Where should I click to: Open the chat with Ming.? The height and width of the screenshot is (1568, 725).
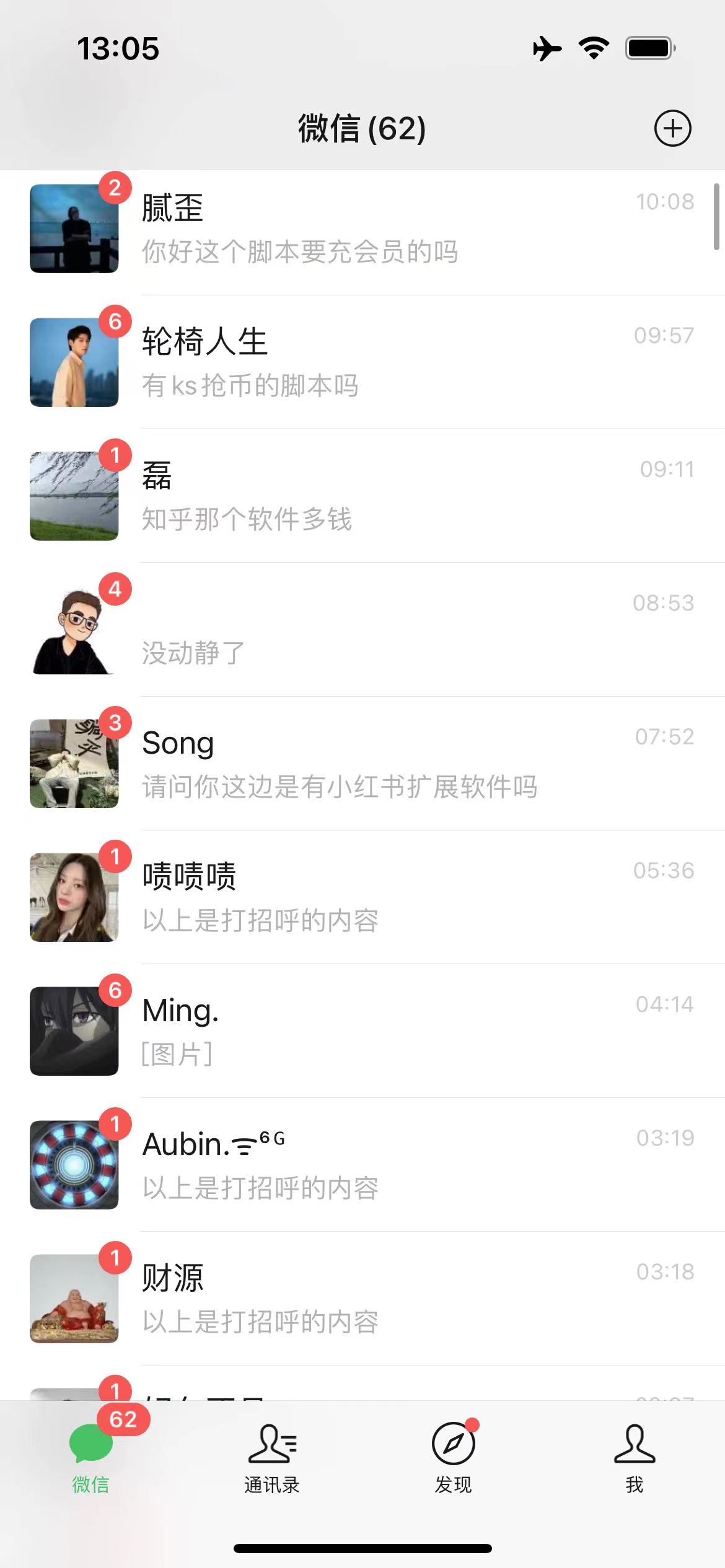pyautogui.click(x=372, y=1031)
